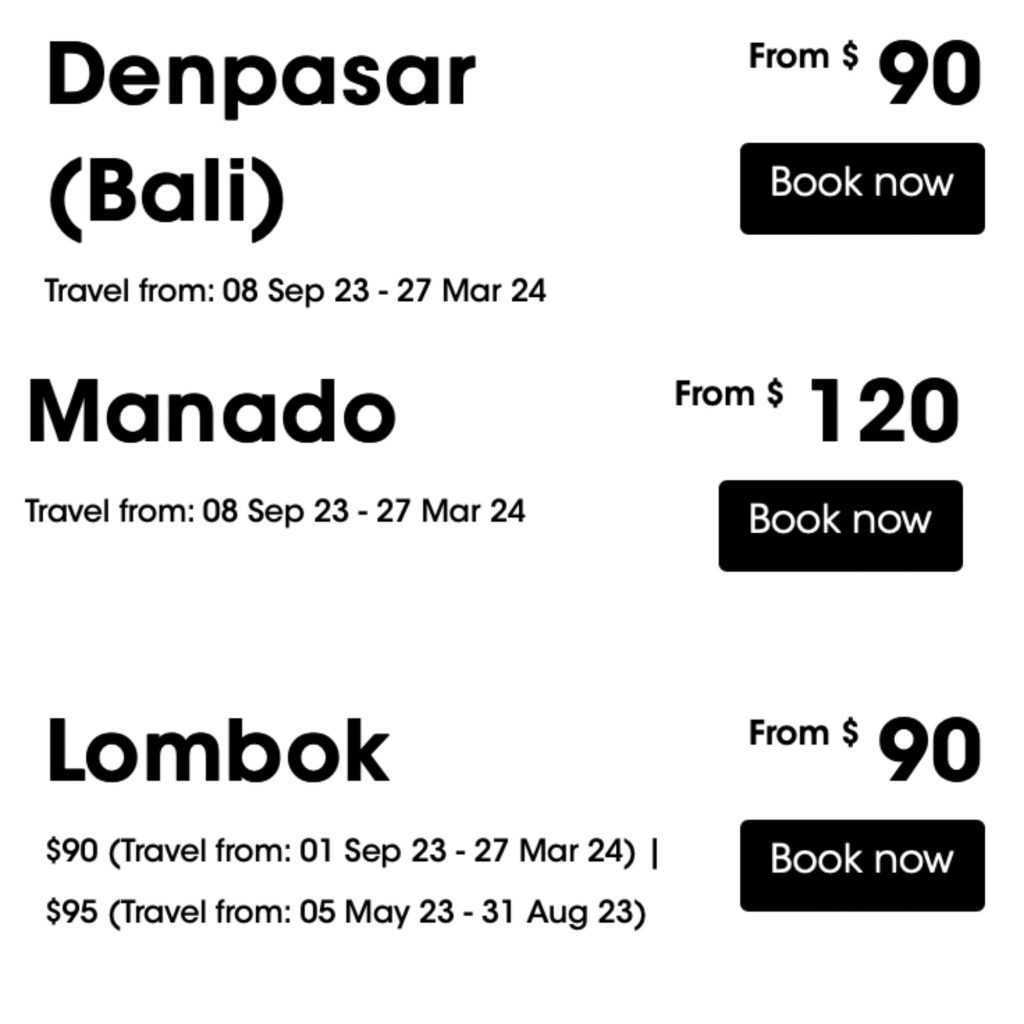Select Book now for Manado flight
This screenshot has height=1024, width=1024.
click(840, 525)
